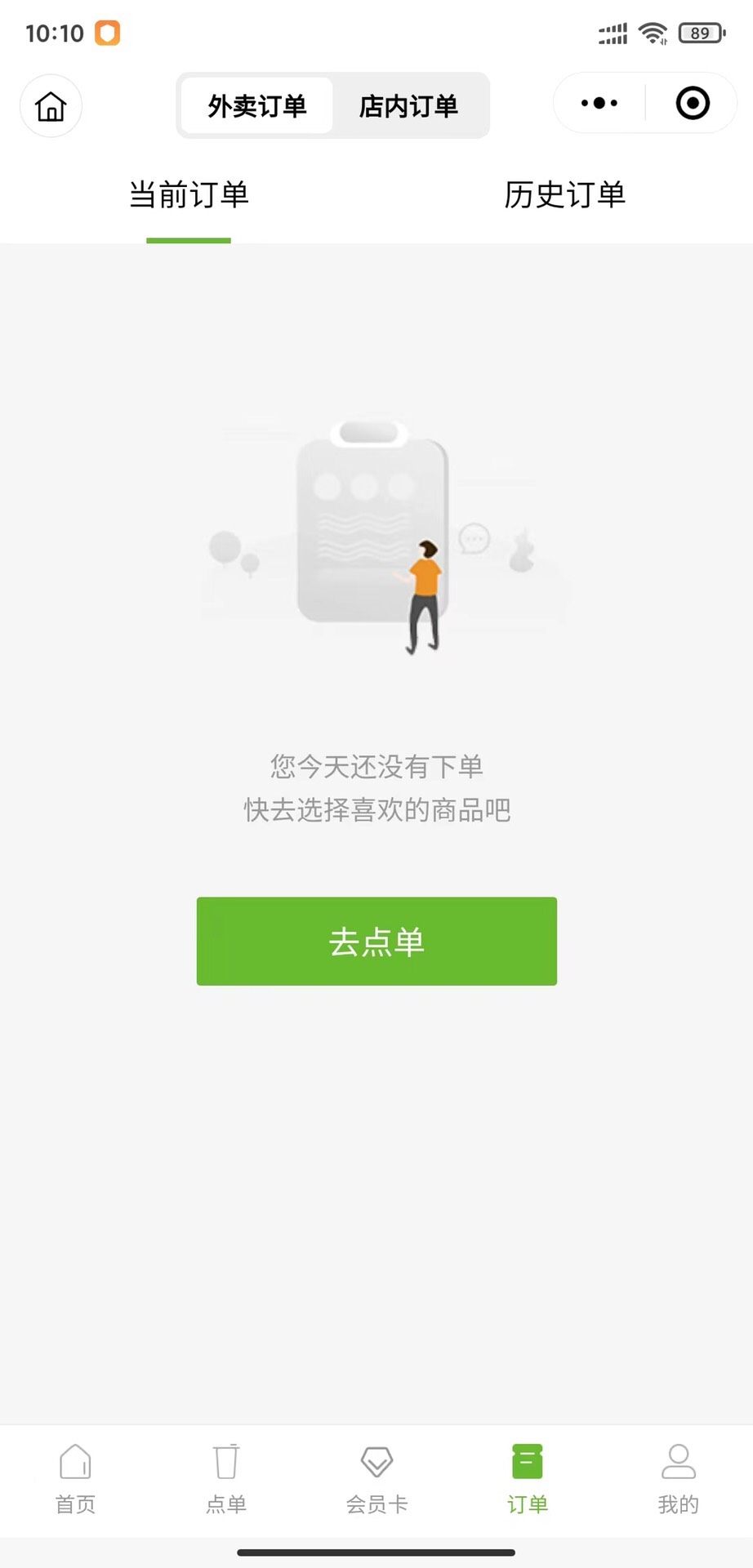
Task: Tap the green 去点单 button
Action: click(376, 942)
